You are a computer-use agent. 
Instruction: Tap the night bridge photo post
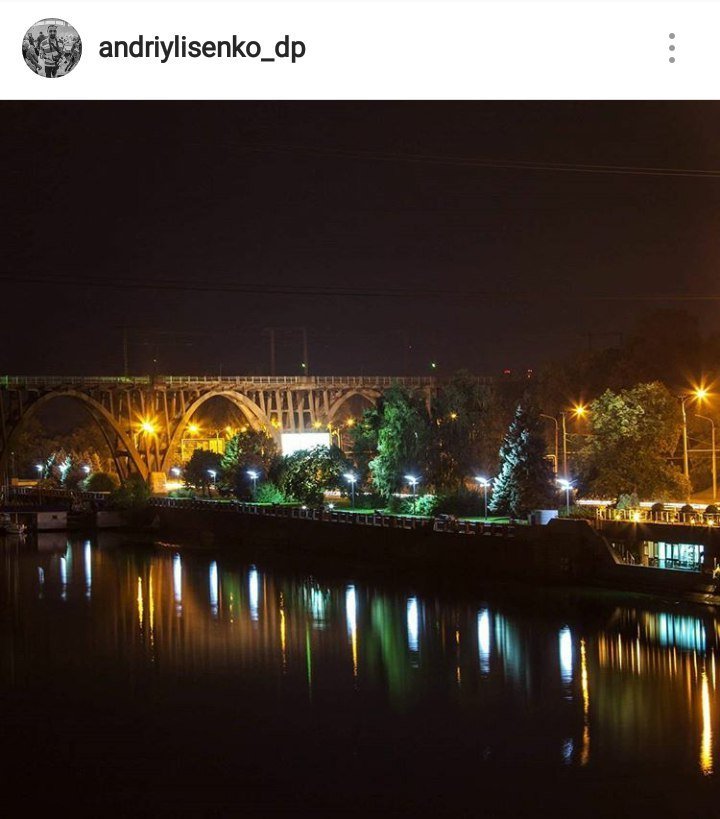coord(360,459)
